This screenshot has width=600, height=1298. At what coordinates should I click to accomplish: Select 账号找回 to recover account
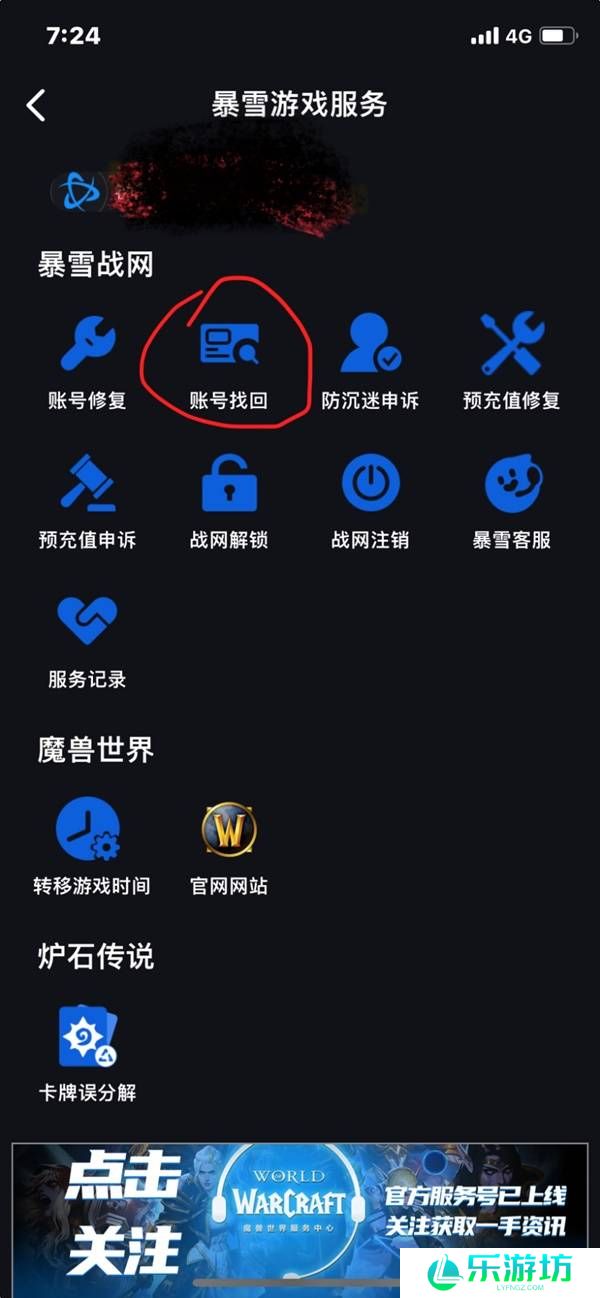[229, 360]
